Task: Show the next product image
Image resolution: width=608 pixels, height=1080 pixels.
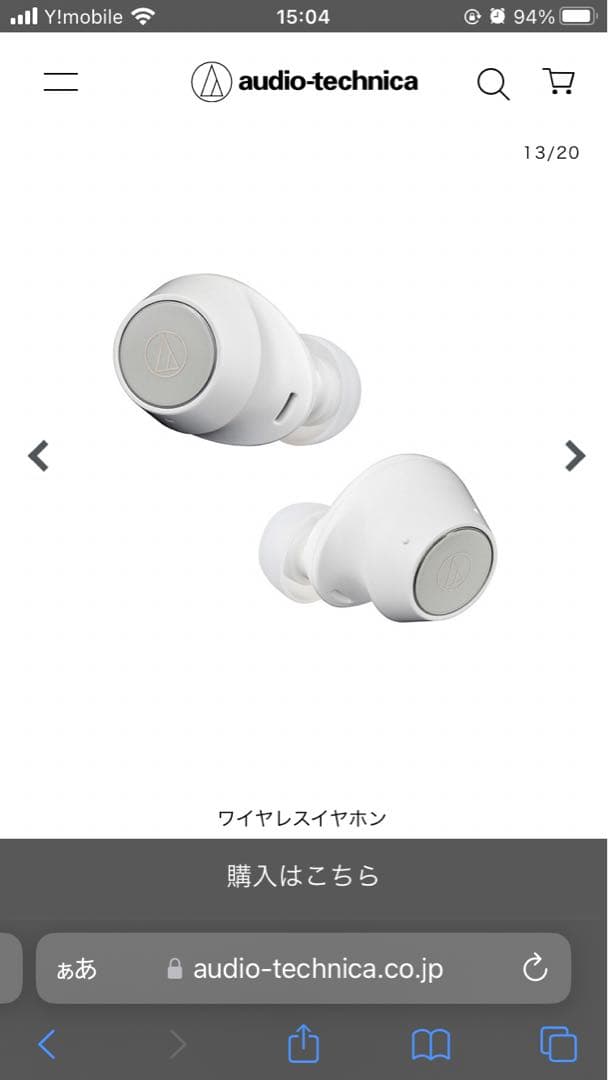Action: pos(574,456)
